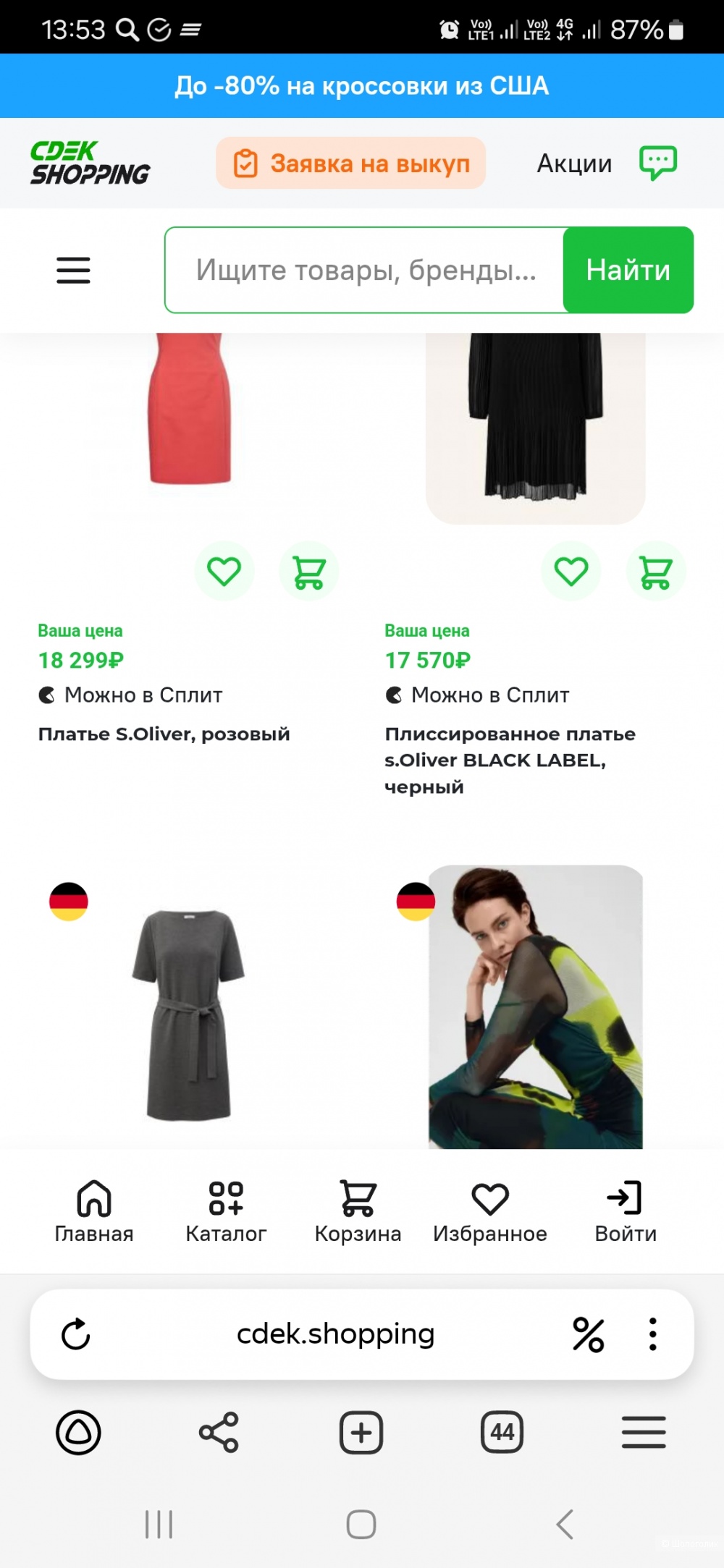Image resolution: width=724 pixels, height=1568 pixels.
Task: Switch to the Каталог tab
Action: click(x=226, y=1211)
